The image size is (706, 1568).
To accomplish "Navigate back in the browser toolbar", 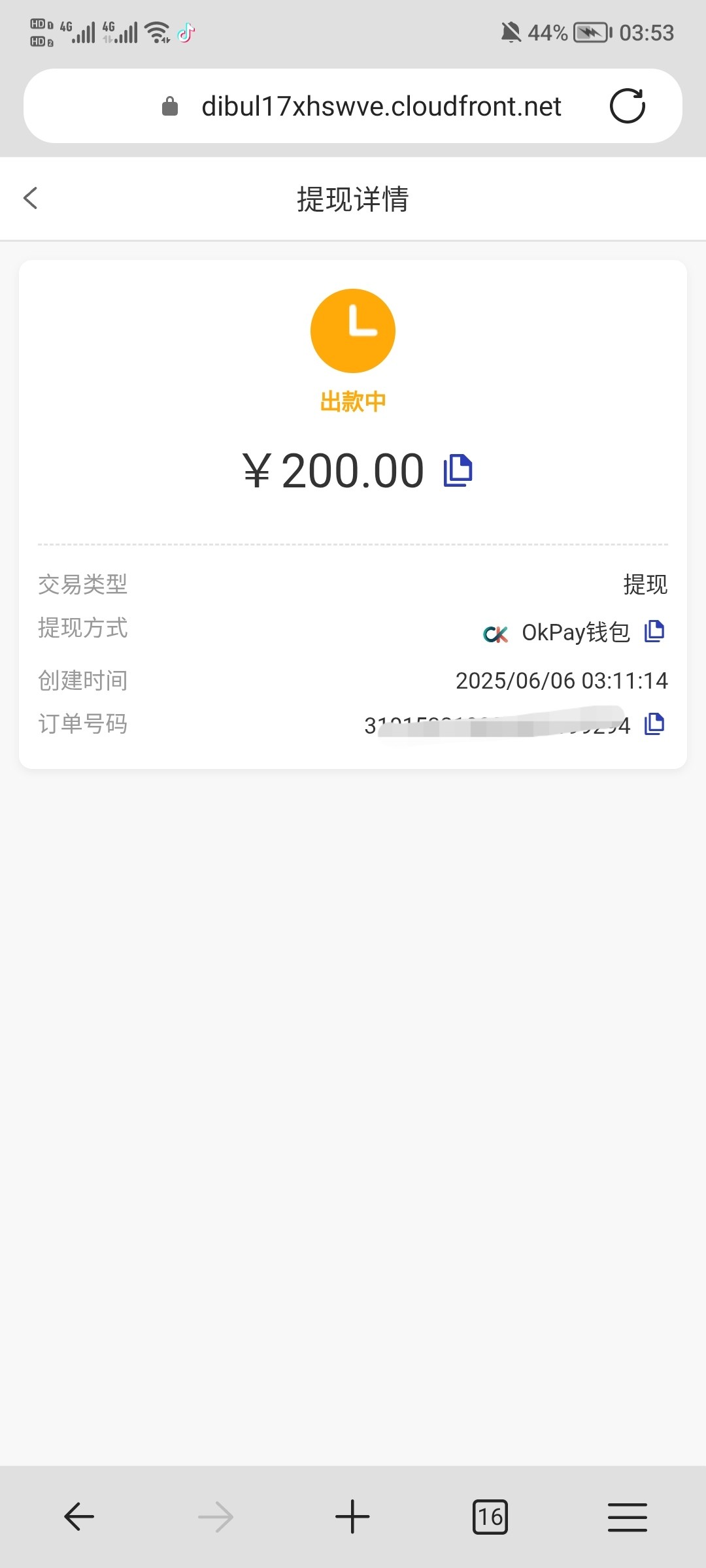I will click(79, 1516).
